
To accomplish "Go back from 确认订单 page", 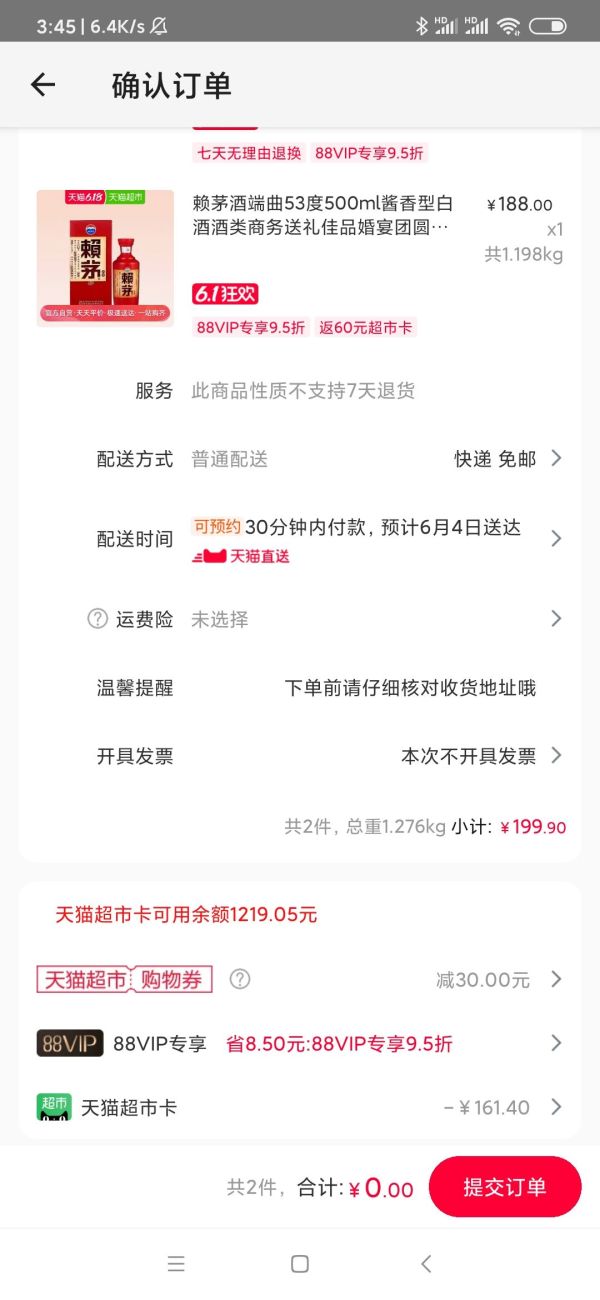I will pyautogui.click(x=42, y=85).
